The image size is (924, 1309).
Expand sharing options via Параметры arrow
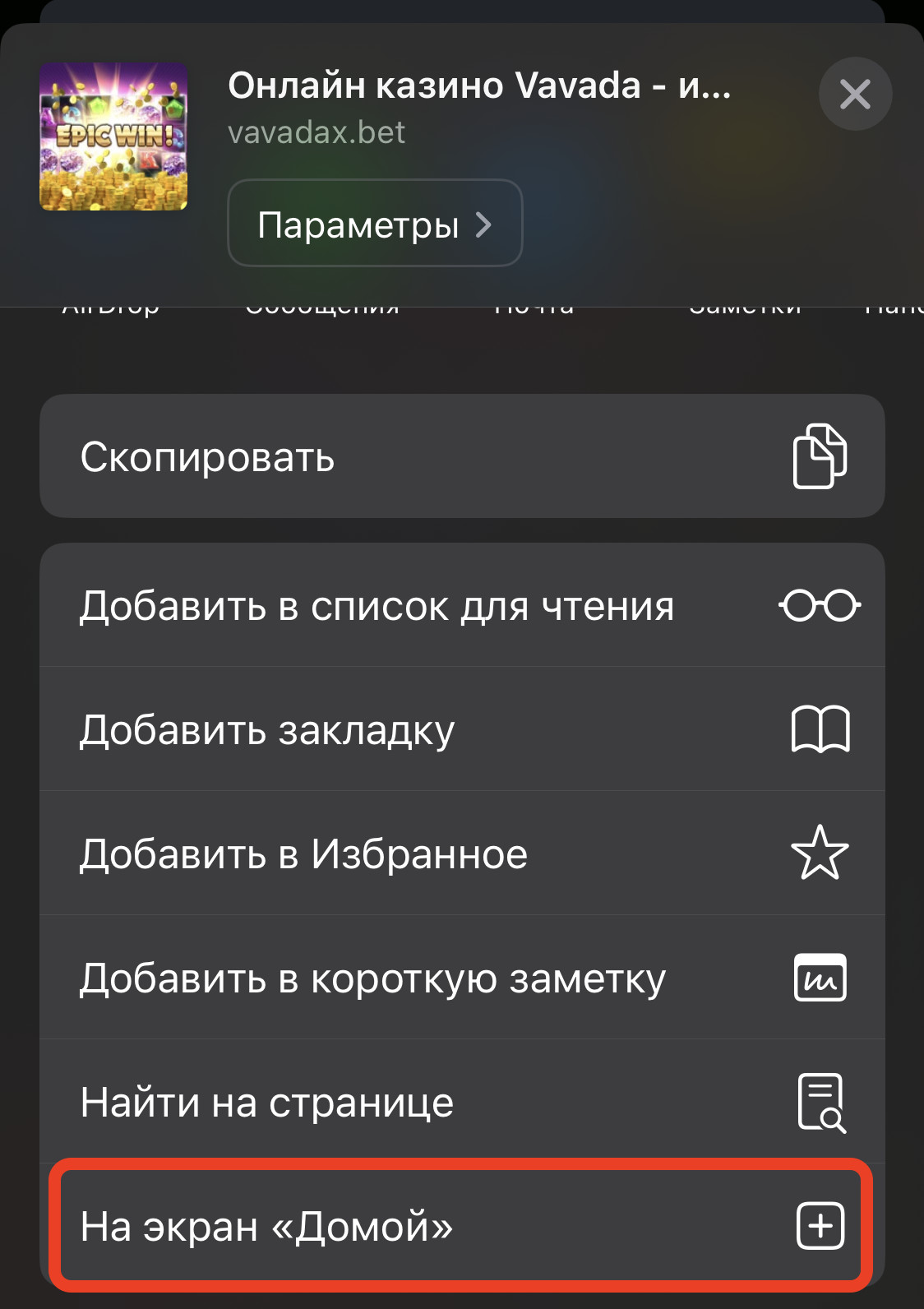[x=486, y=223]
